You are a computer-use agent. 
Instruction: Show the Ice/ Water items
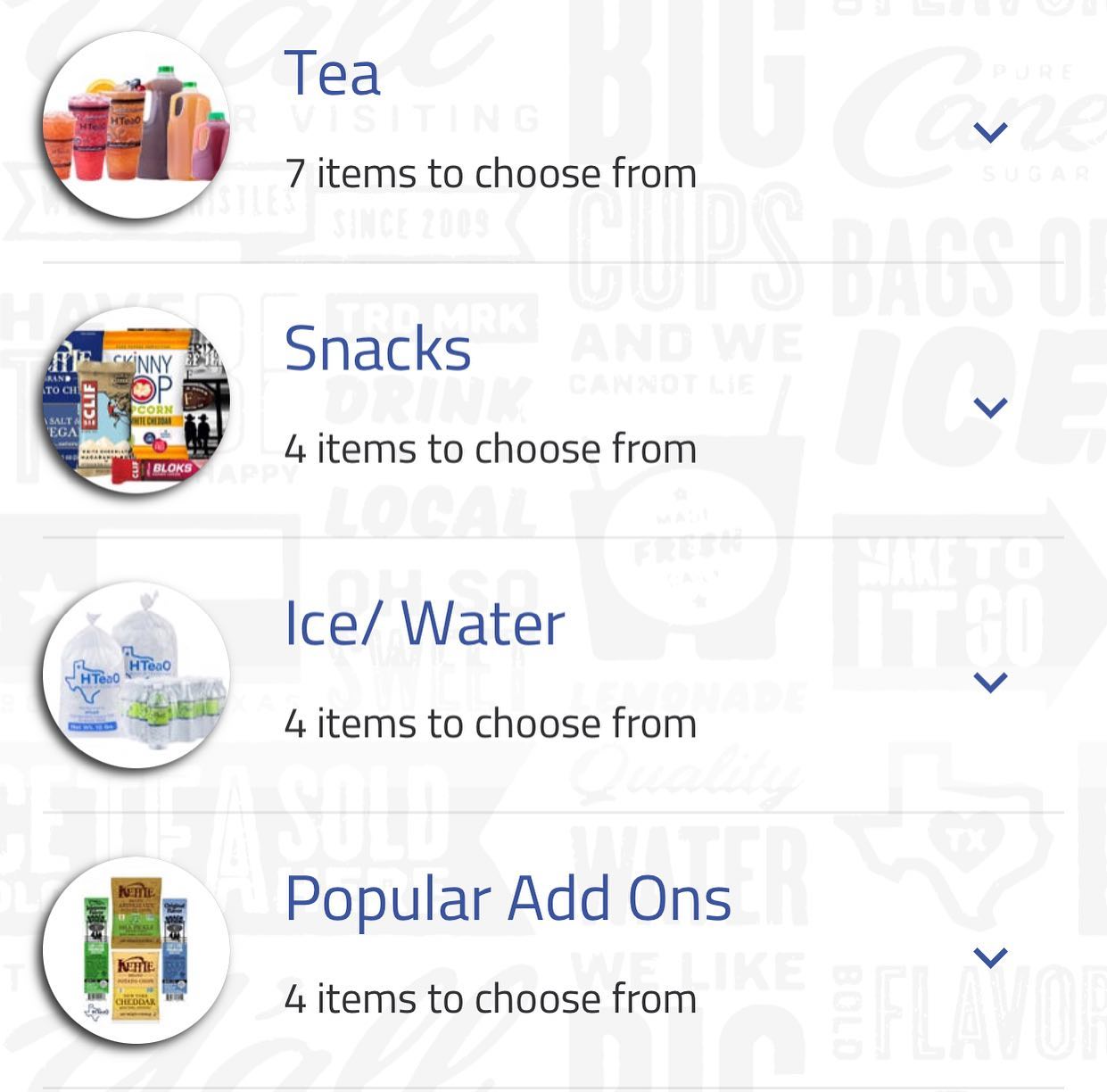(990, 682)
